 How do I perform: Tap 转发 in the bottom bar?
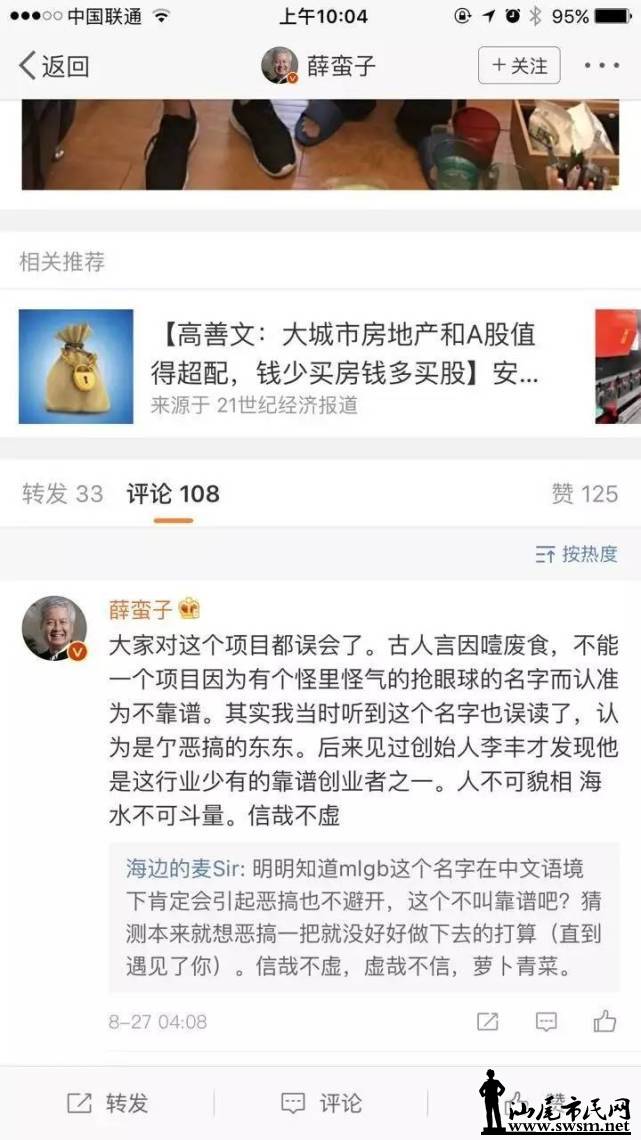coord(107,1103)
